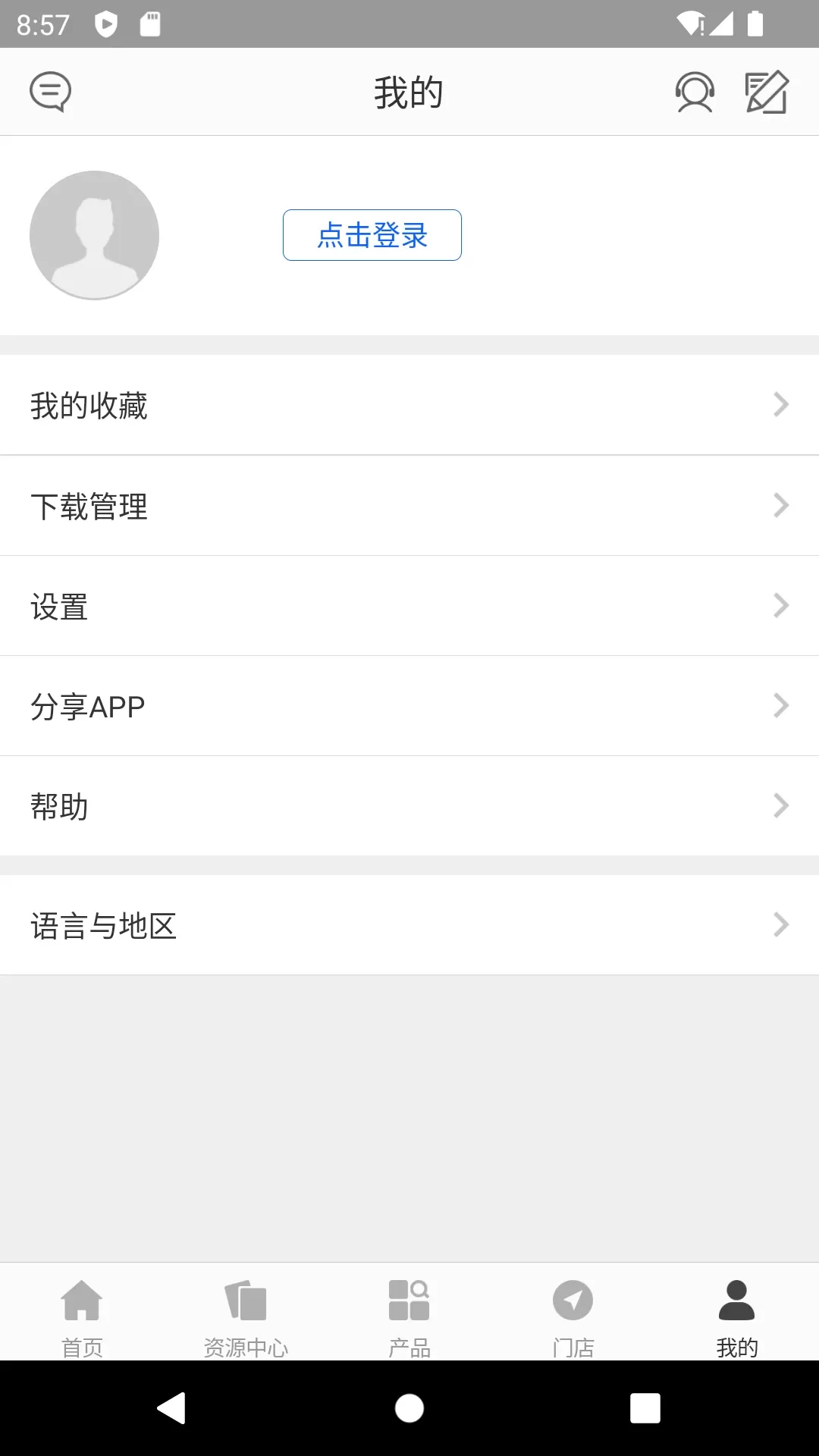Tap the 点击登录 login button

(372, 235)
